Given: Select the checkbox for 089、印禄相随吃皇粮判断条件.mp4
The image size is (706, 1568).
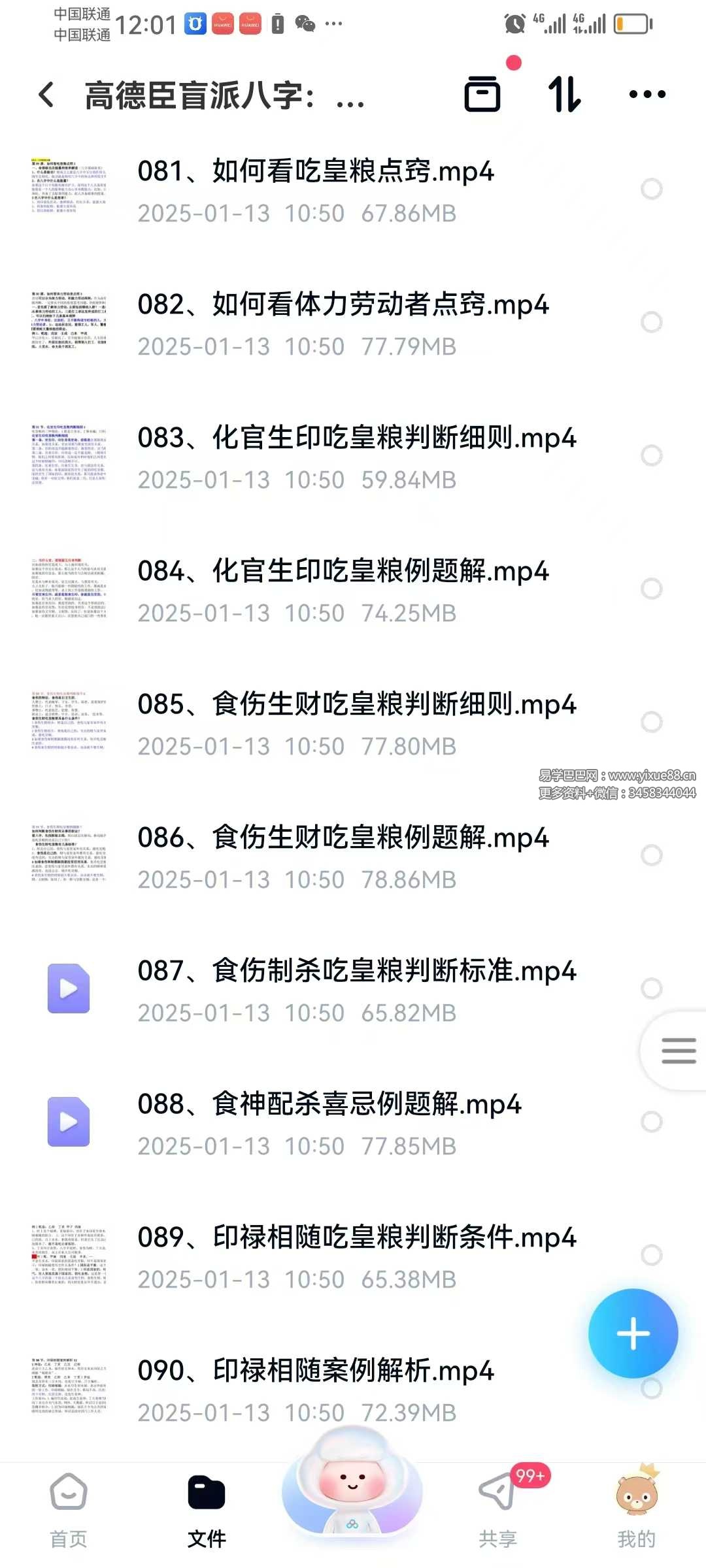Looking at the screenshot, I should [651, 1255].
